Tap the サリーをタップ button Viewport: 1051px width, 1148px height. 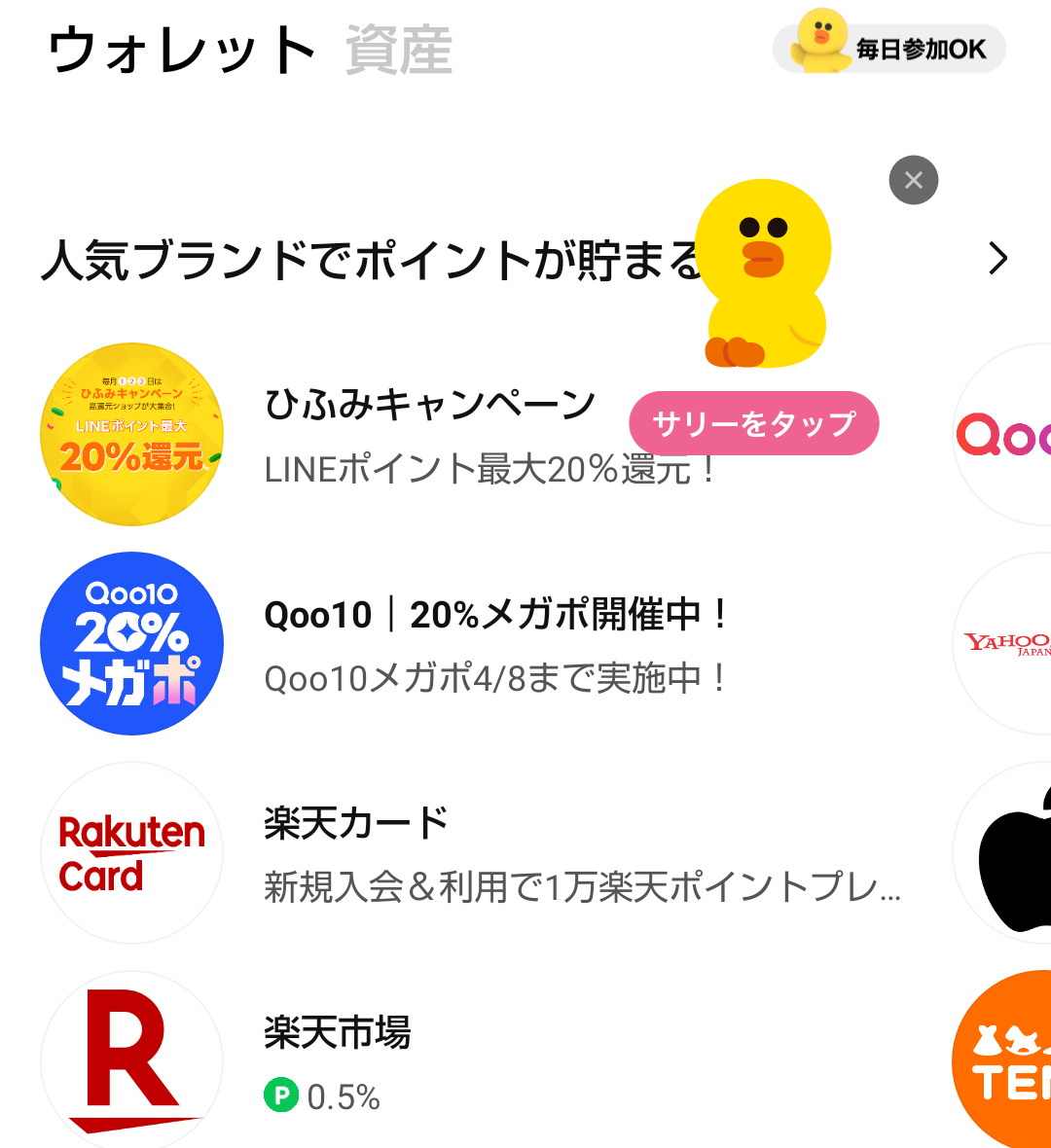(x=753, y=423)
